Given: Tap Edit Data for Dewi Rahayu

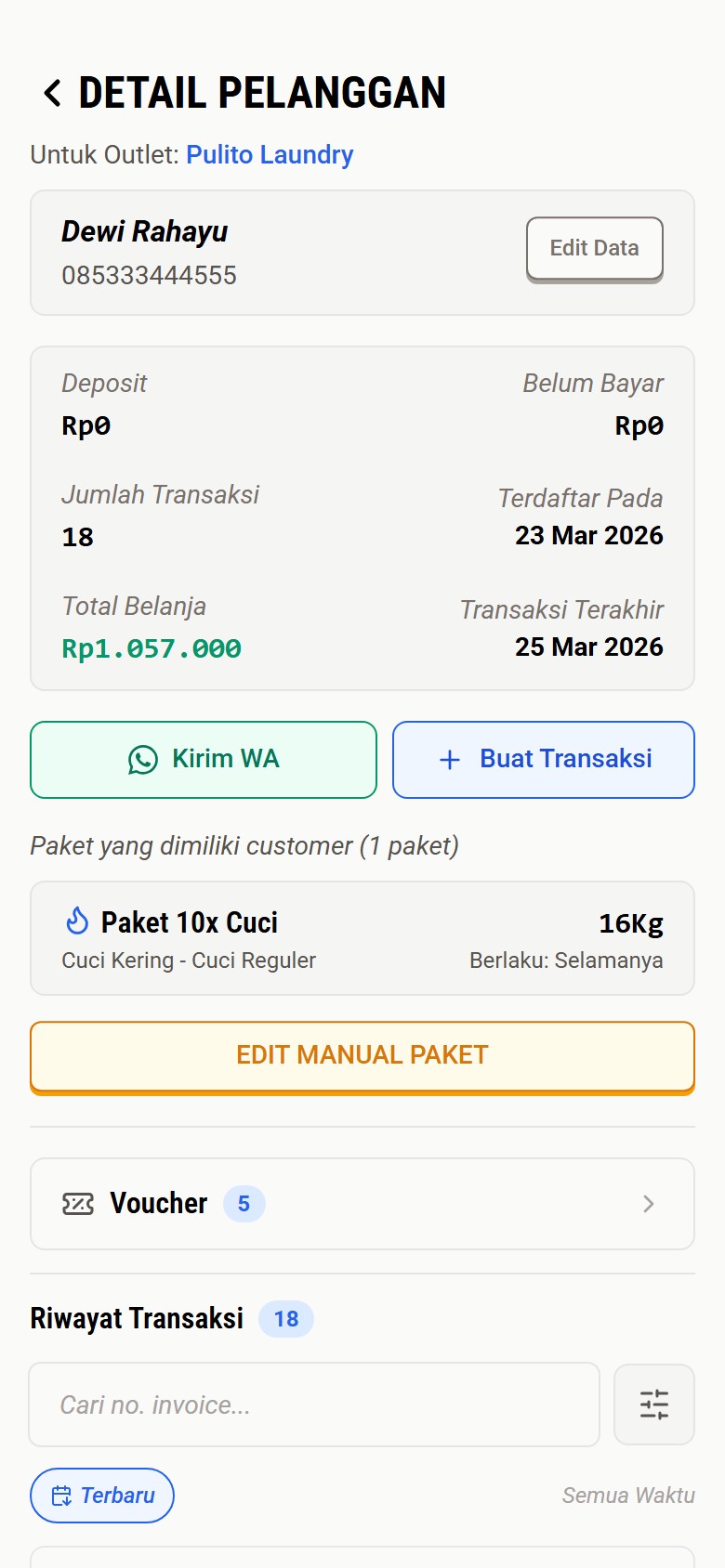Looking at the screenshot, I should pyautogui.click(x=594, y=249).
